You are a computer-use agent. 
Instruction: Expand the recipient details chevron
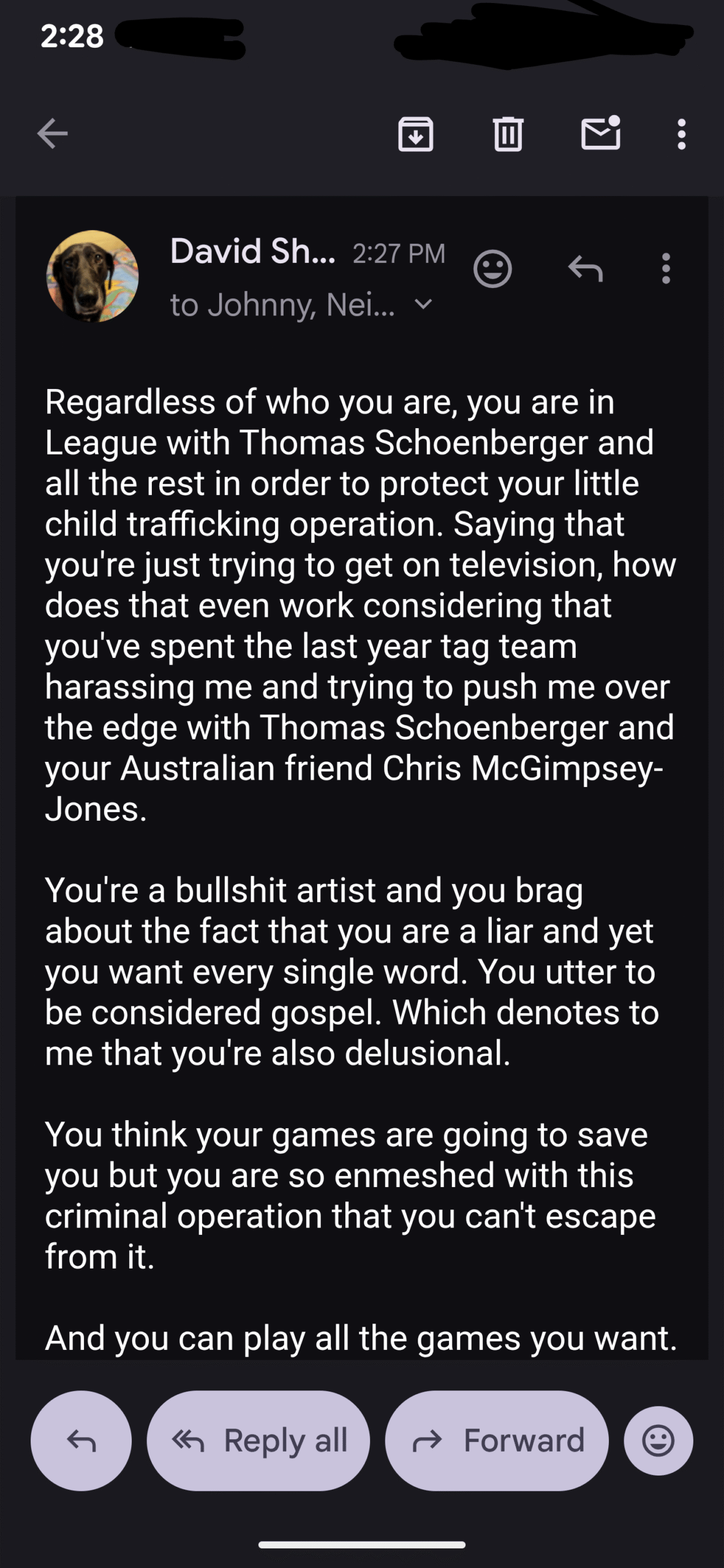424,304
